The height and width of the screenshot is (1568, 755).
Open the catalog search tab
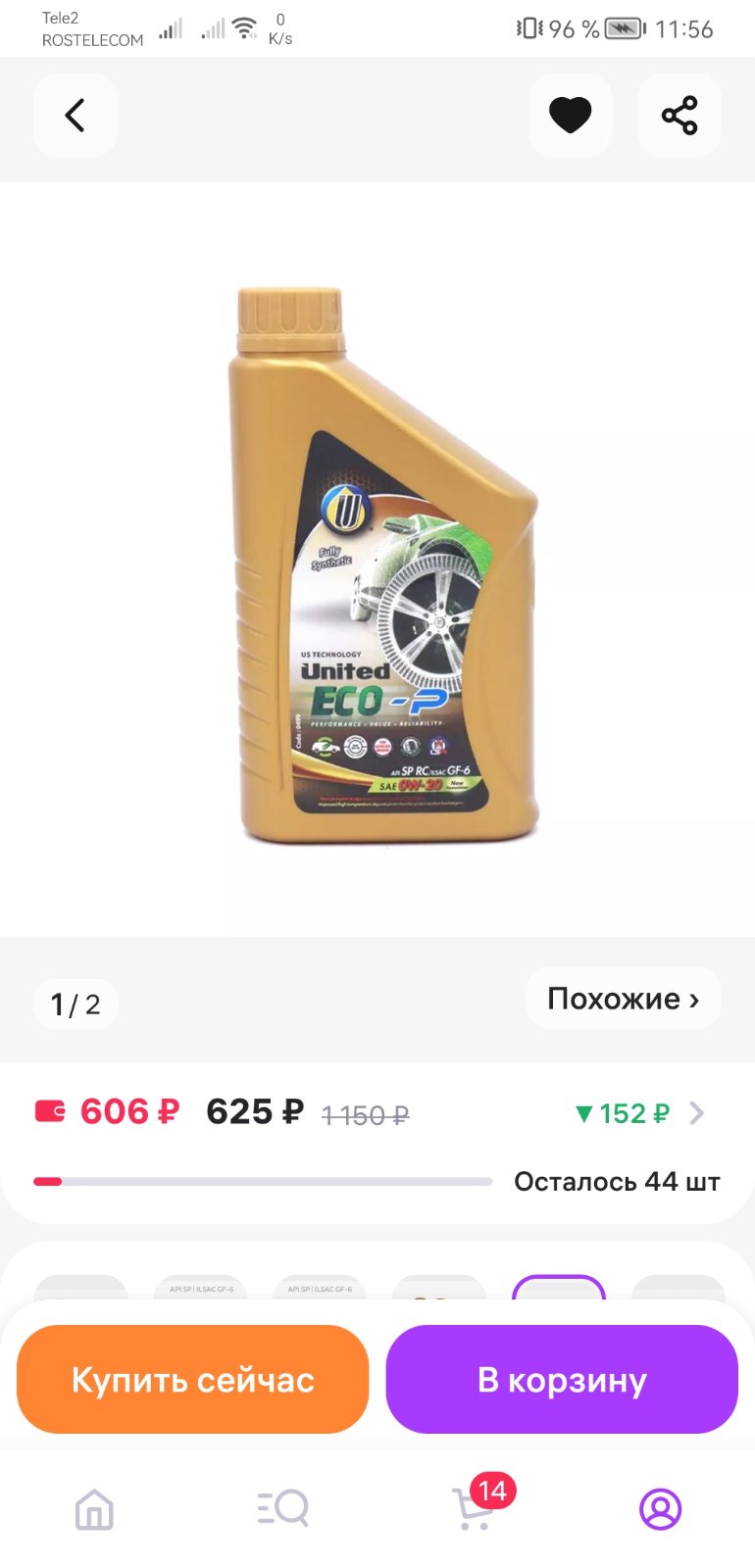pos(283,1509)
